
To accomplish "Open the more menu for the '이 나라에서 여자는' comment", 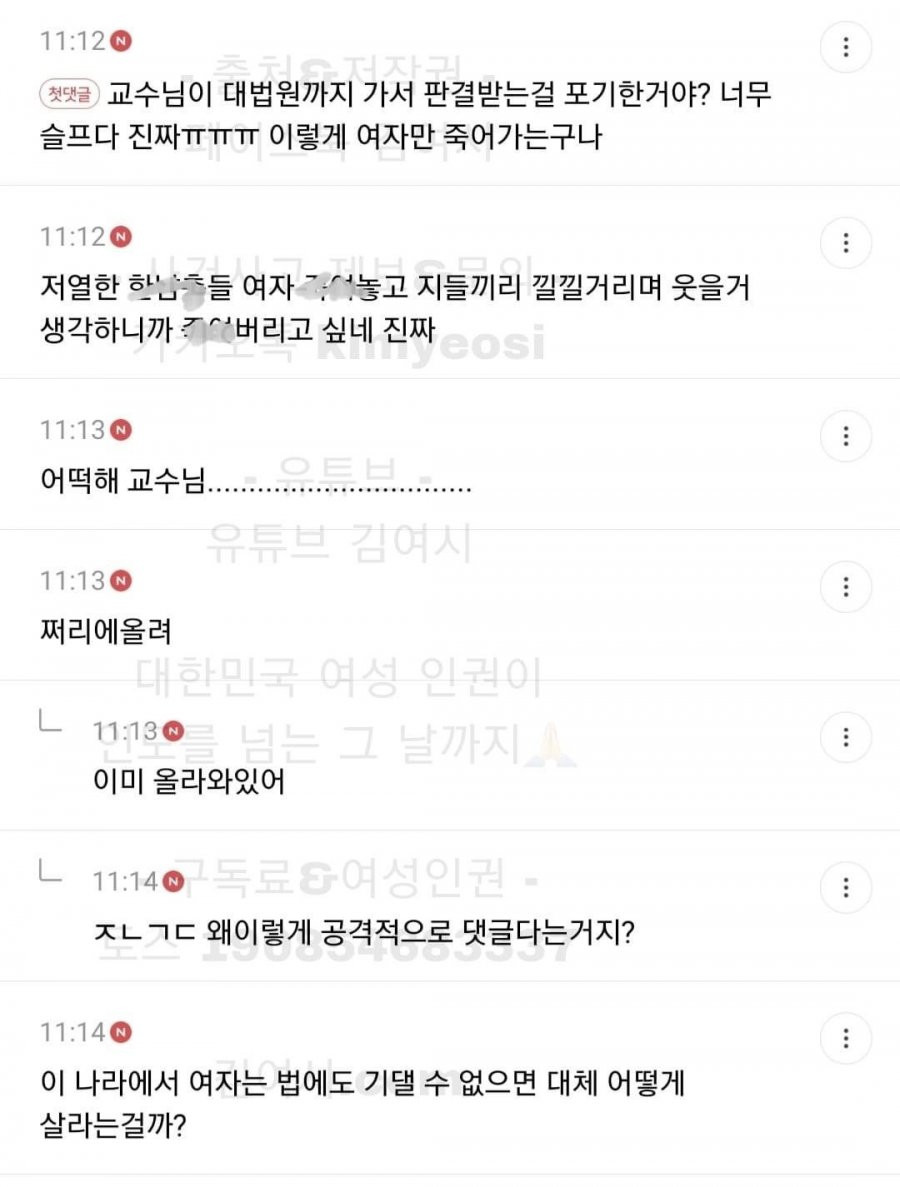I will (845, 1038).
